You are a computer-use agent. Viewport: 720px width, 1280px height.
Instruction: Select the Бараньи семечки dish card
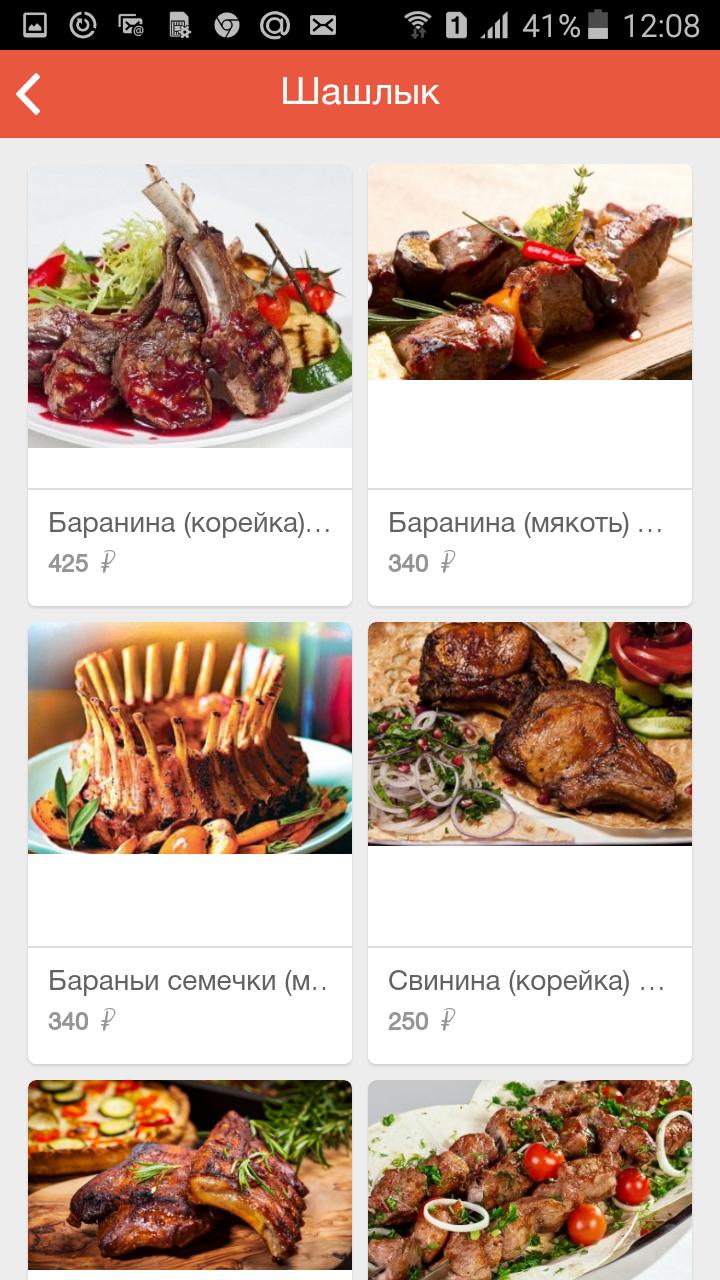coord(190,842)
